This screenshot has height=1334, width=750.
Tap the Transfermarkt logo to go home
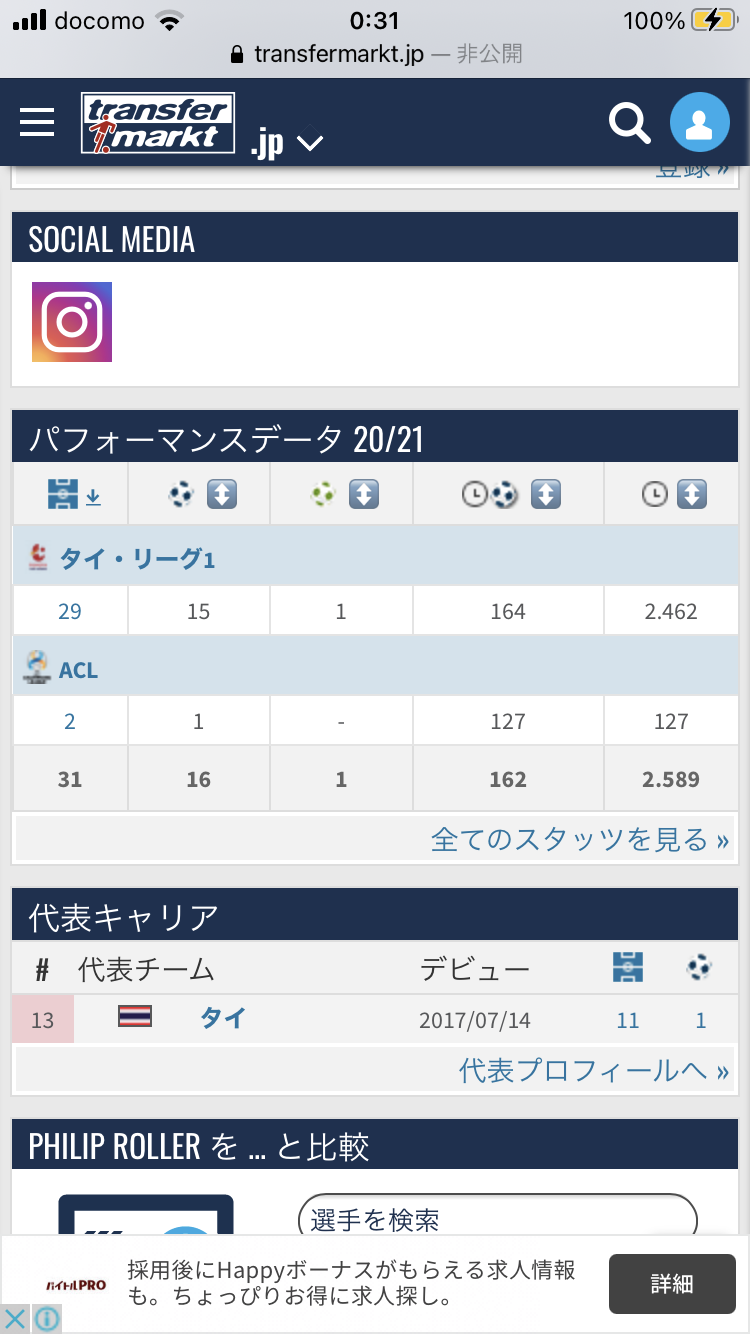coord(158,123)
